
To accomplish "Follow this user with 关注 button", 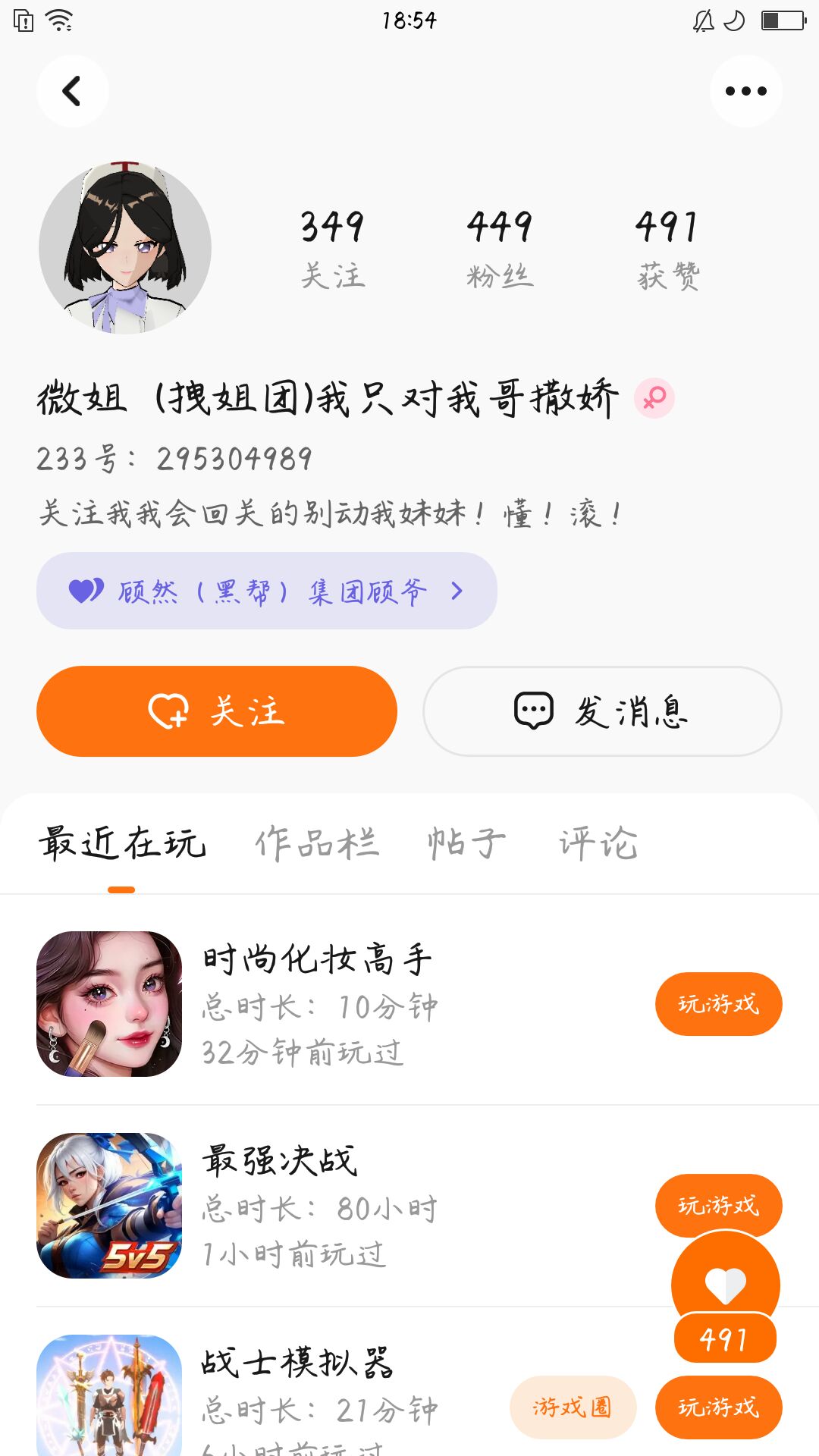I will [x=217, y=711].
